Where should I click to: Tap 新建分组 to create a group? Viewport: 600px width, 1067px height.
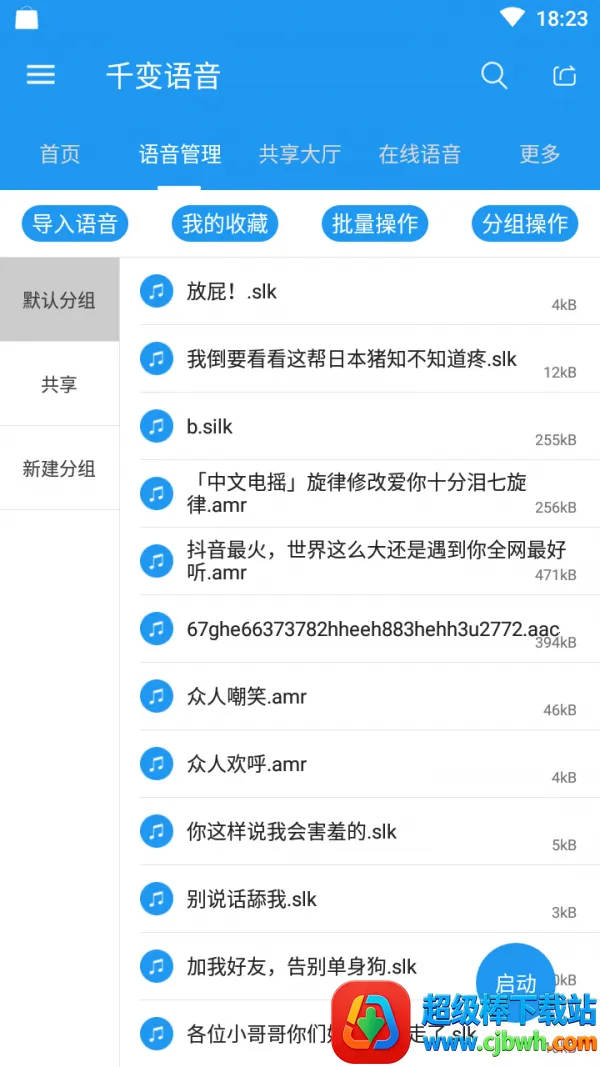[59, 468]
